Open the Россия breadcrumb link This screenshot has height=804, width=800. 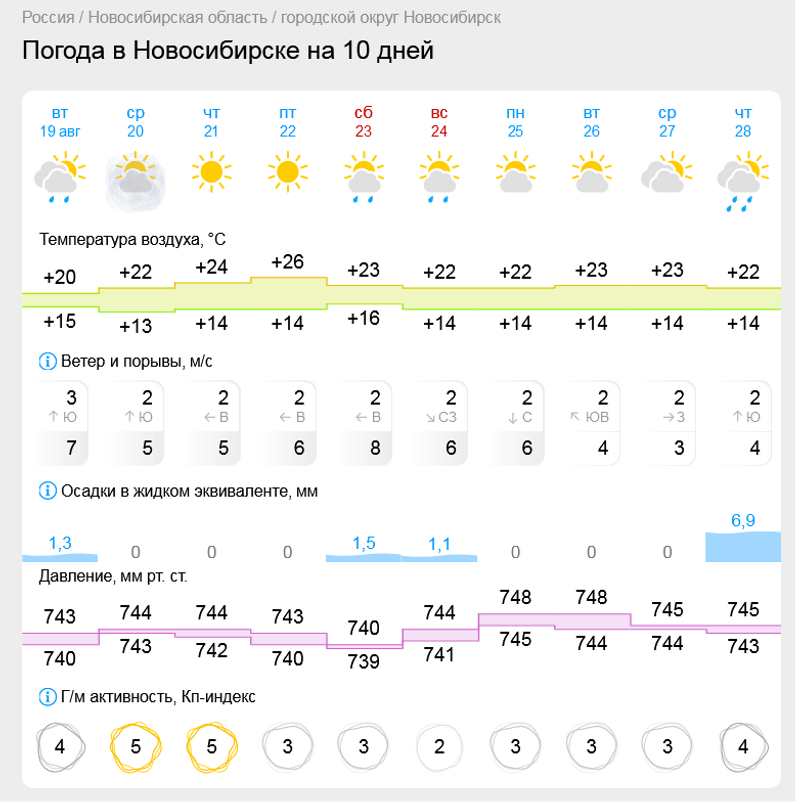coord(47,18)
